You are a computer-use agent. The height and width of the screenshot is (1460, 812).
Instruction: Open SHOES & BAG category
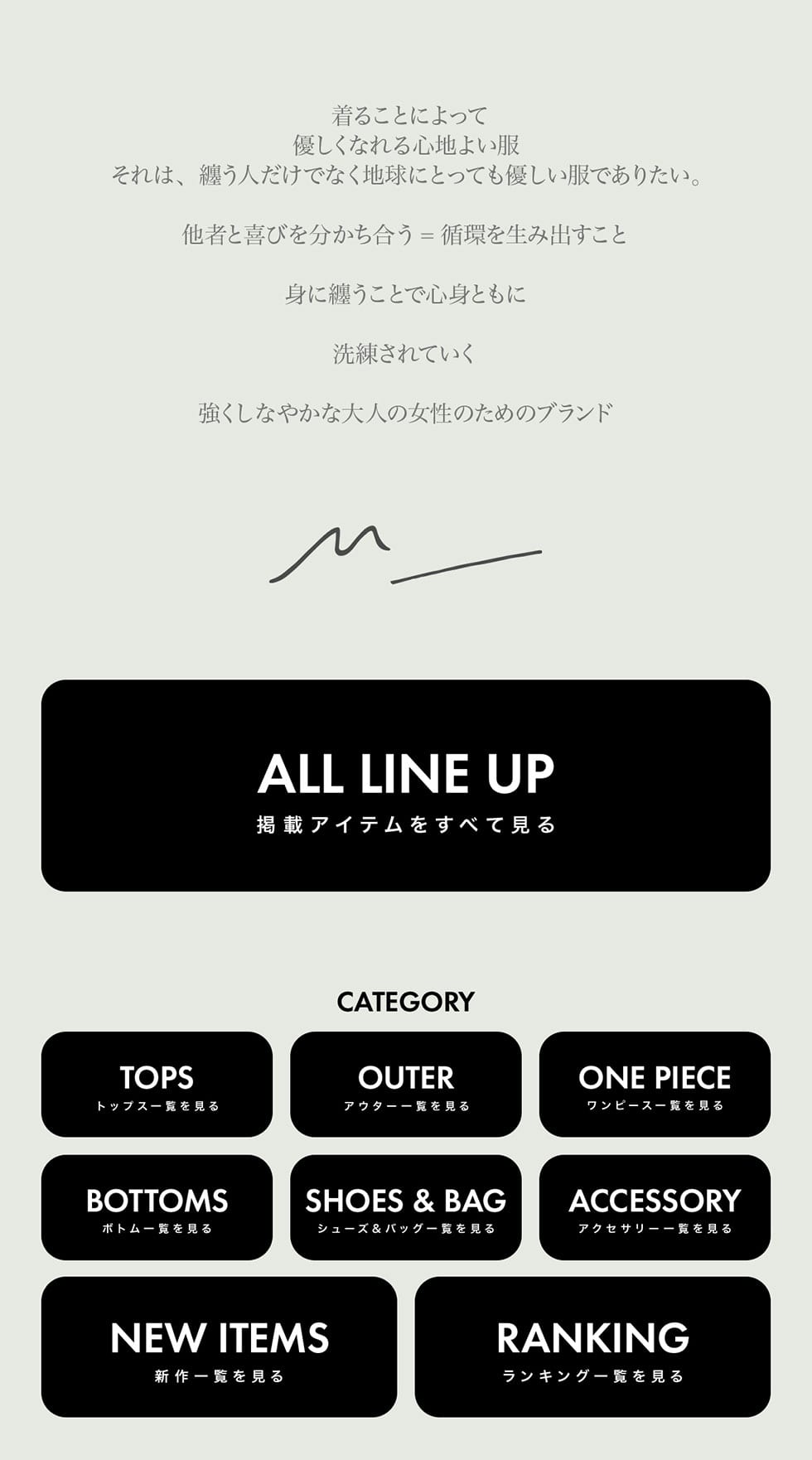[406, 1207]
